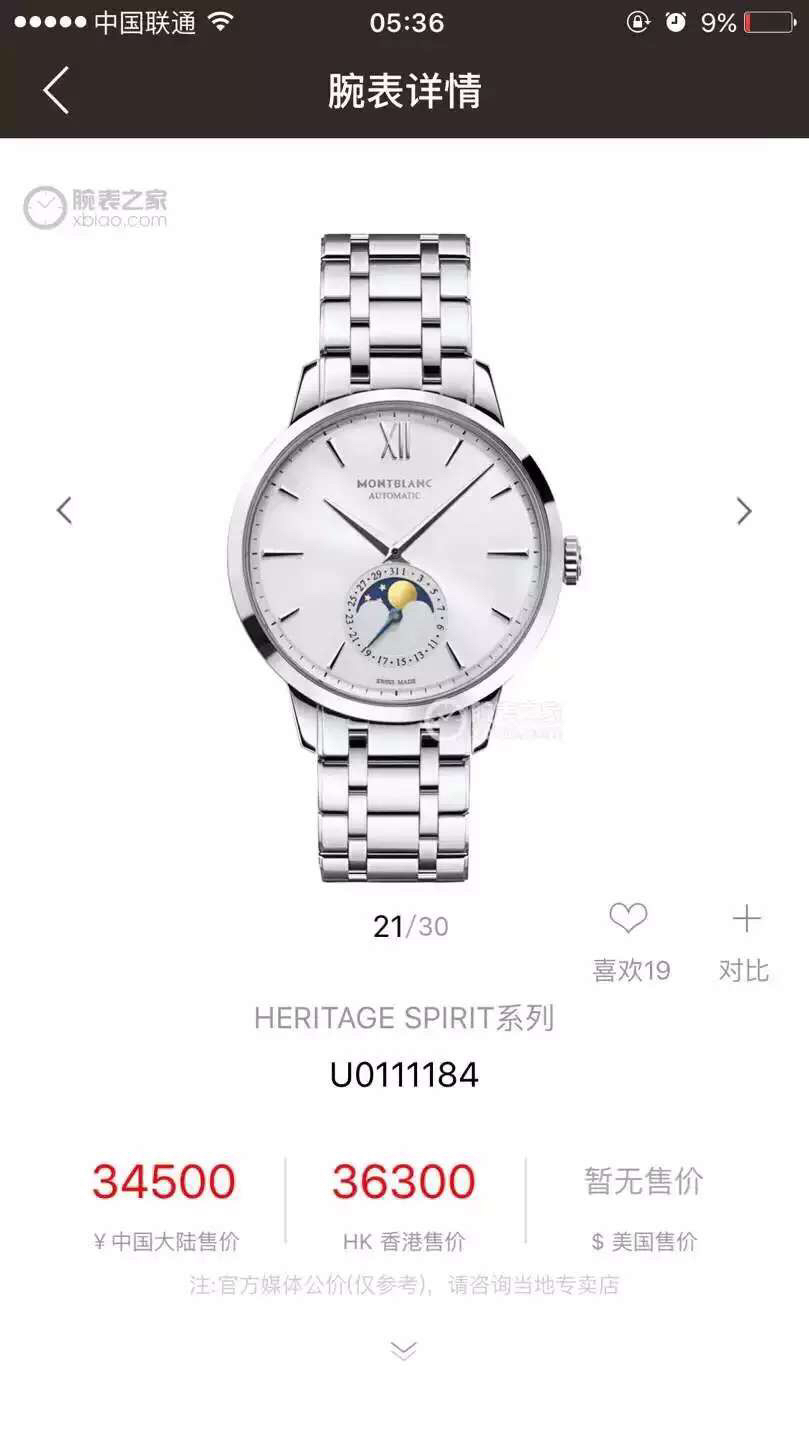Show the next watch image

click(744, 511)
